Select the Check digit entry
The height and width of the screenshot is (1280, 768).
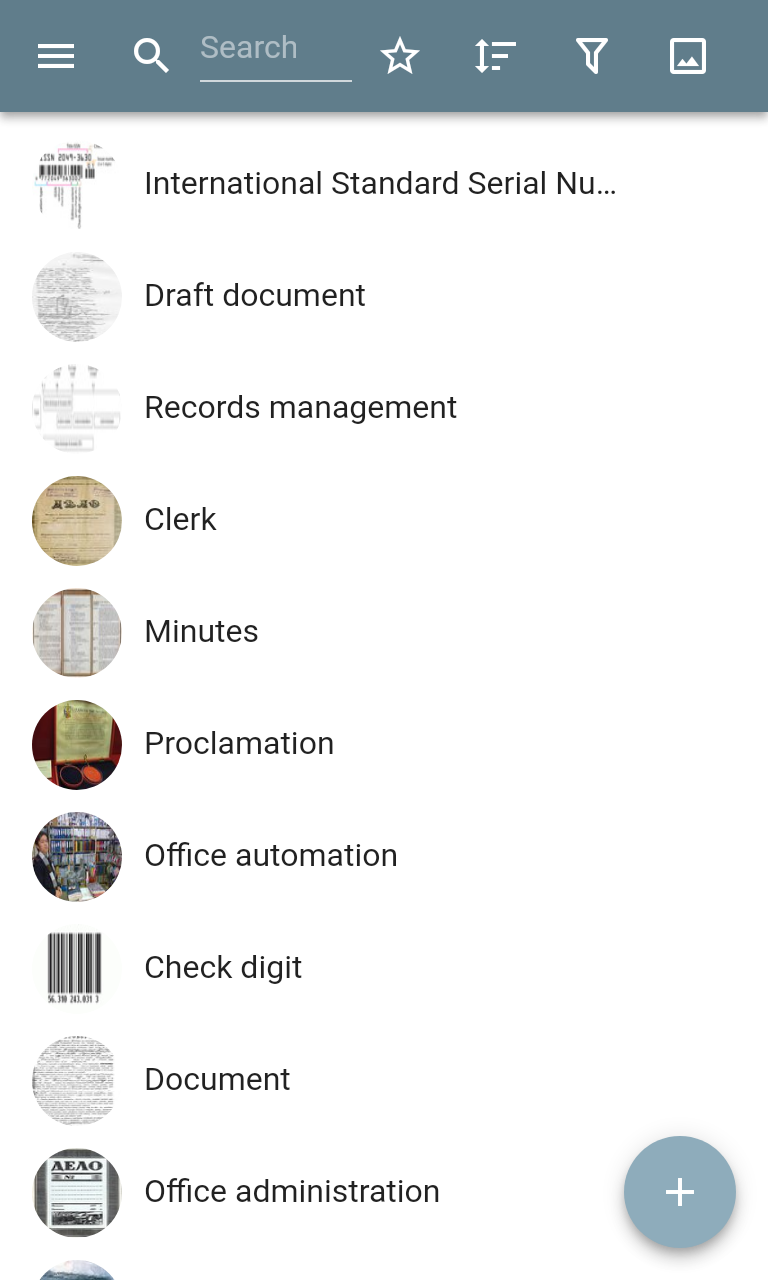tap(384, 968)
